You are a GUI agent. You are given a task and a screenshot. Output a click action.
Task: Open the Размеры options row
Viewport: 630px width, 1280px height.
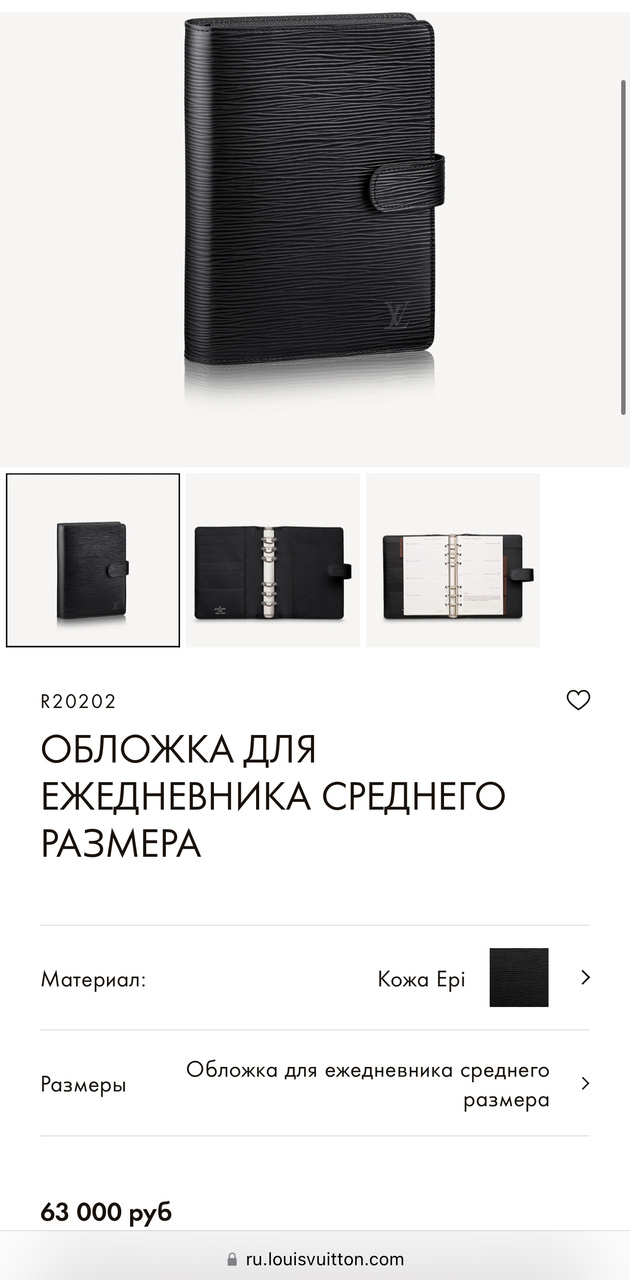click(x=315, y=1084)
